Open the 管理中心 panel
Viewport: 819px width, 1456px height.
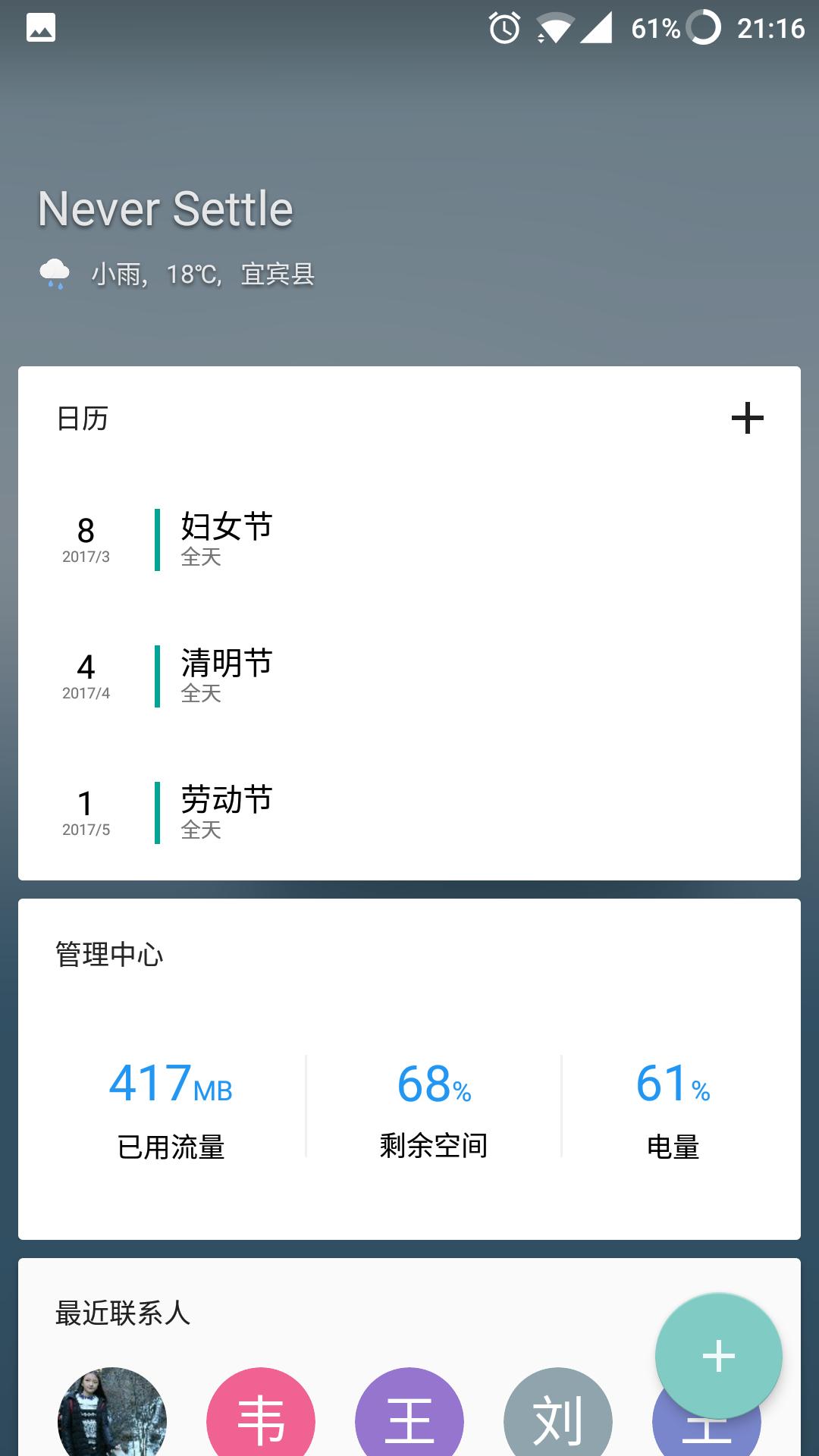tap(110, 954)
